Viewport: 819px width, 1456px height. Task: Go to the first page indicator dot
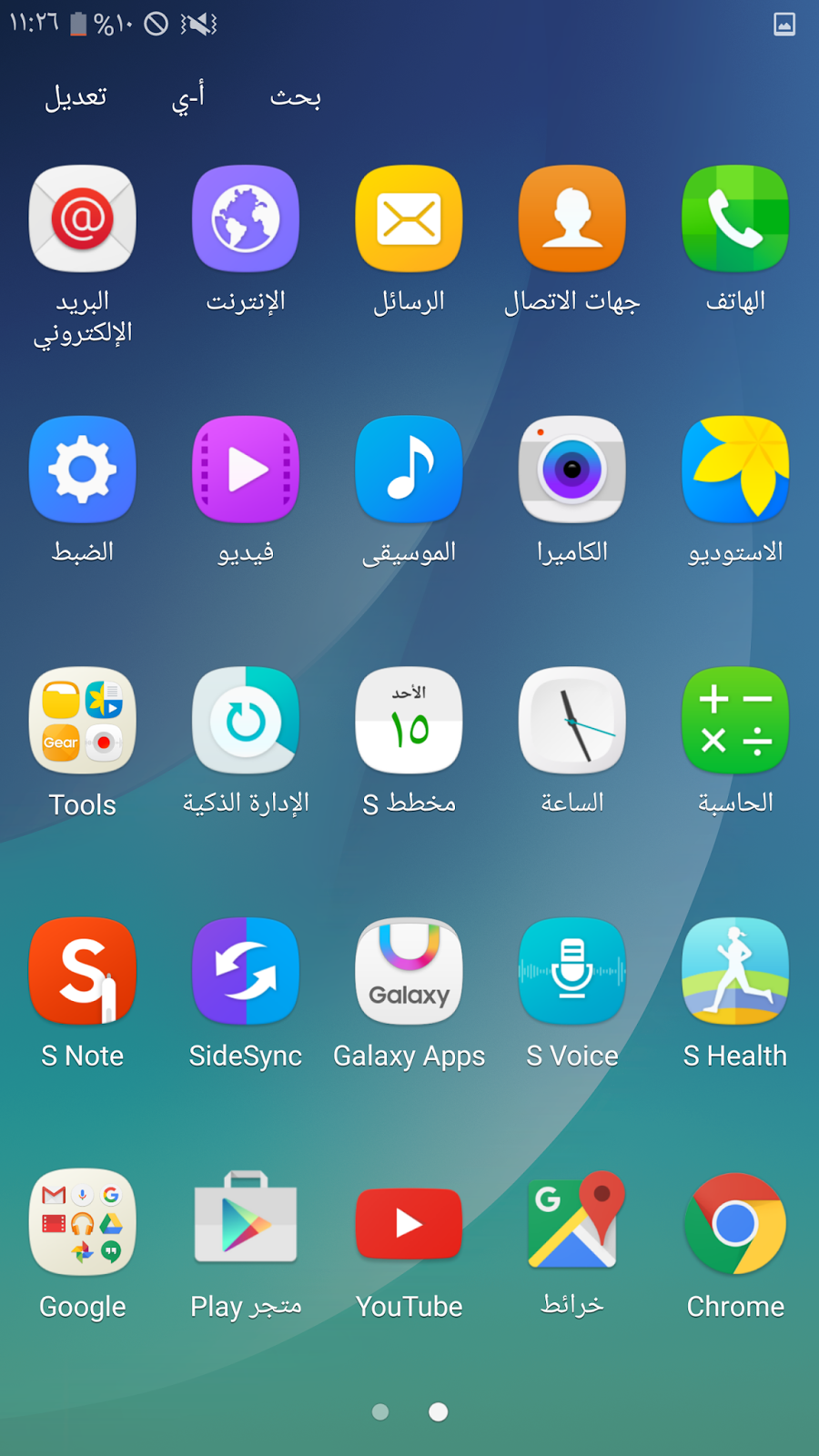[x=380, y=1411]
